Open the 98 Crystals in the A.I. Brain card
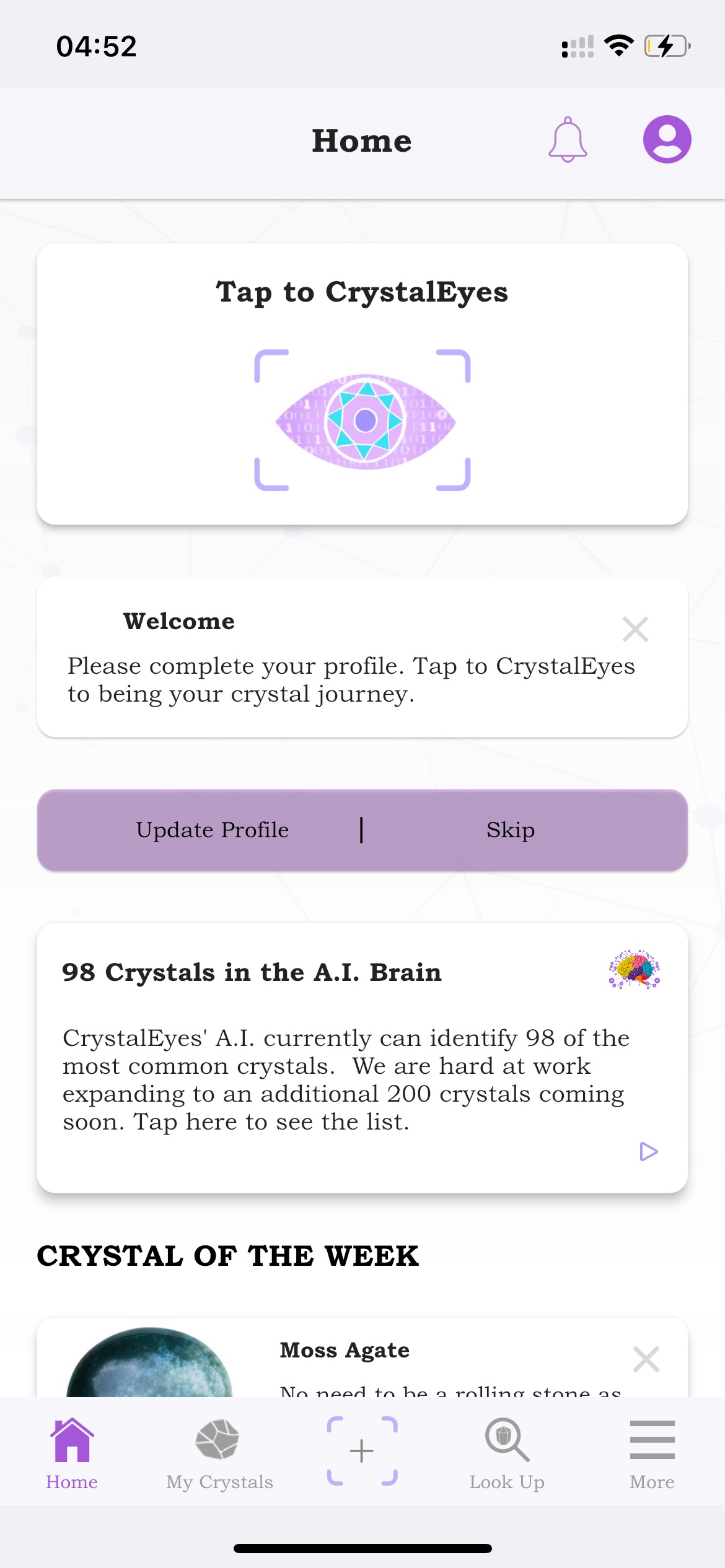Screen dimensions: 725x1568 click(x=362, y=1058)
